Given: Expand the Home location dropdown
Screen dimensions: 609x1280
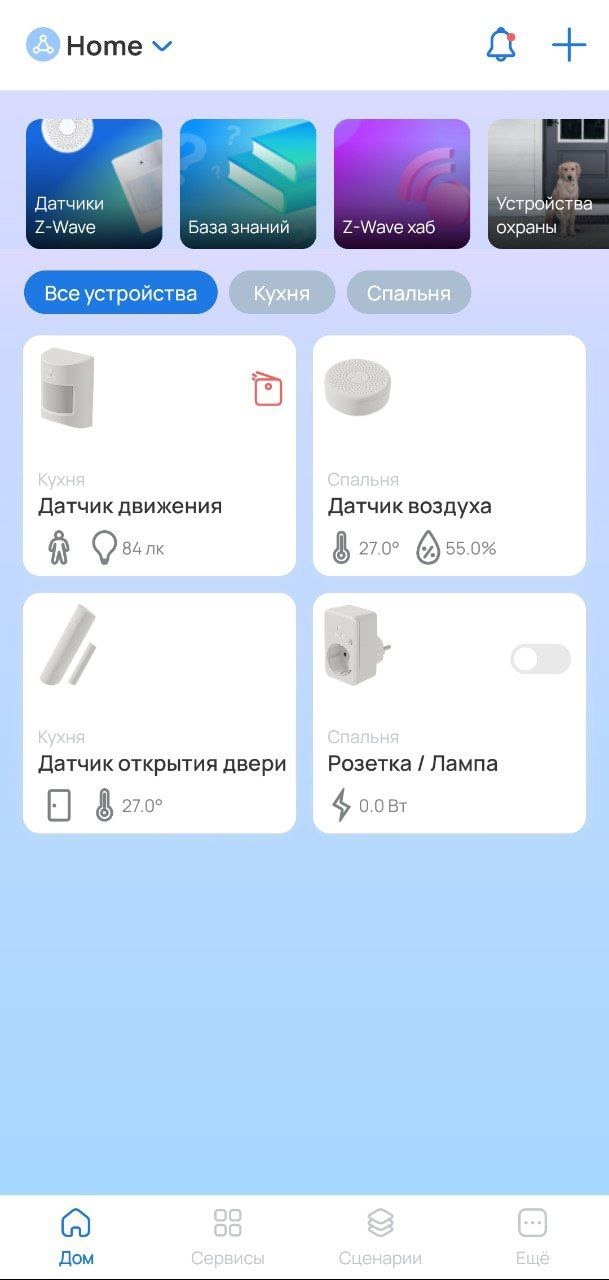Looking at the screenshot, I should (162, 46).
